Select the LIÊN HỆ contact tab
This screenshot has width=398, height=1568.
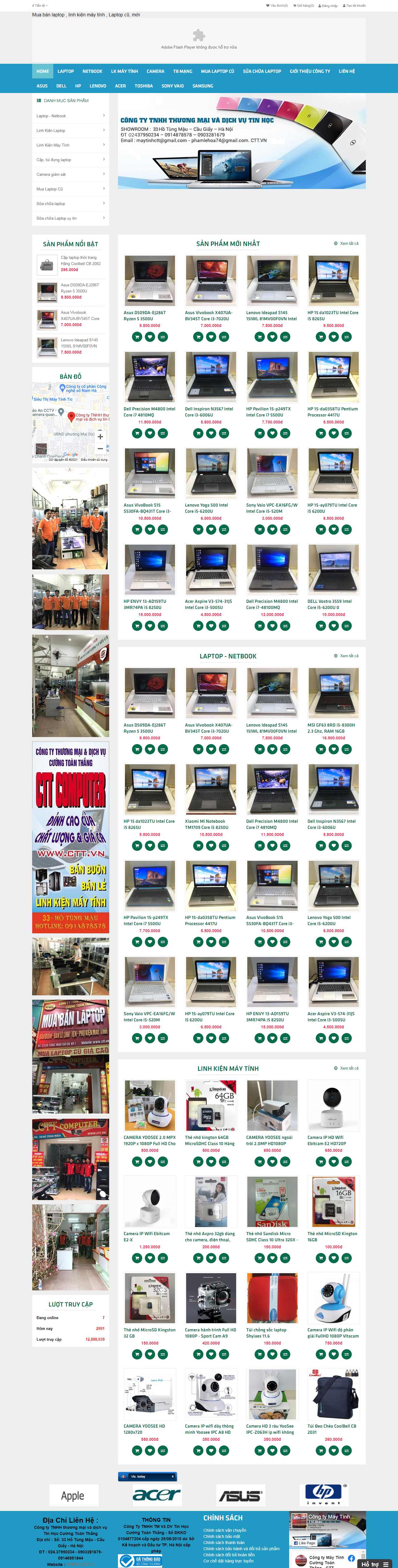[x=347, y=71]
